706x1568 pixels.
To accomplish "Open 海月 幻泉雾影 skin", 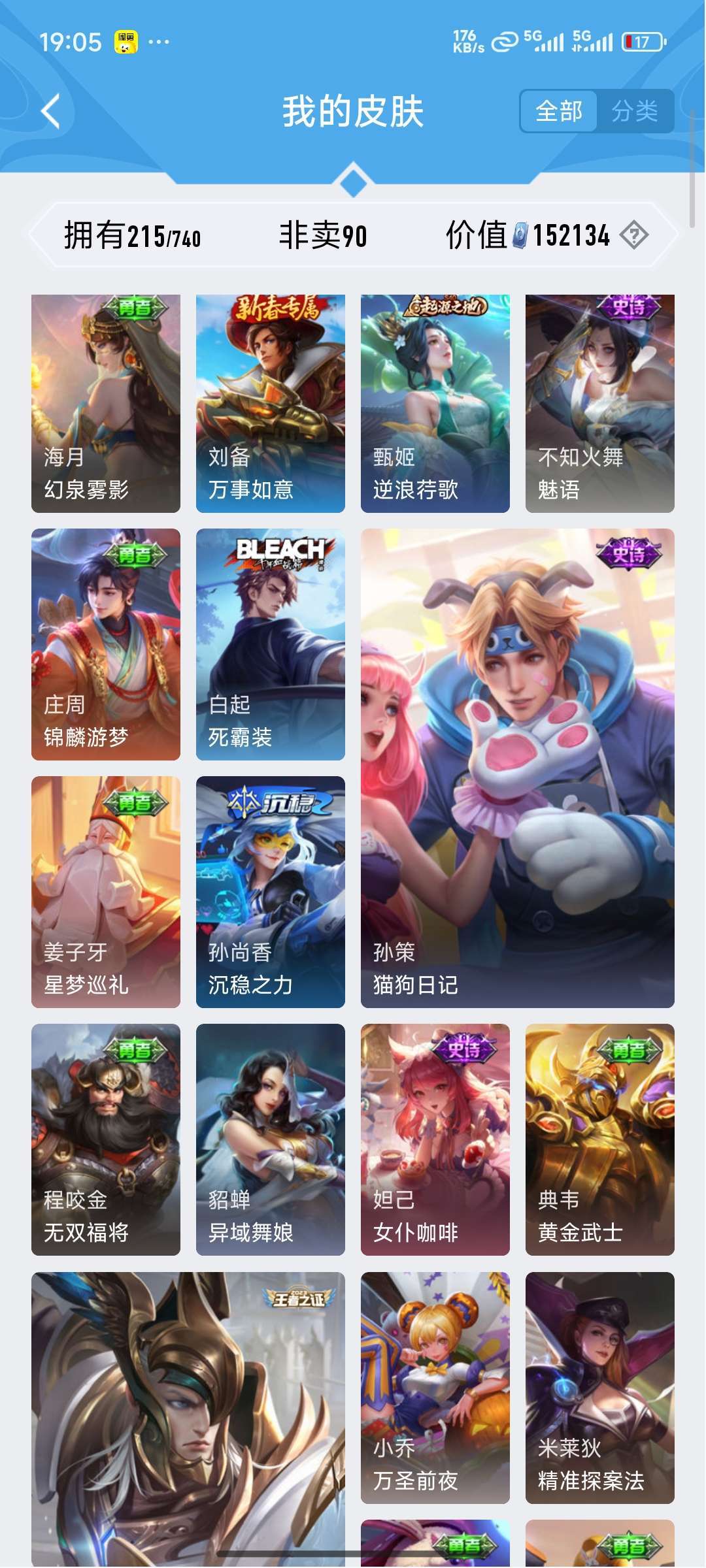I will coord(106,403).
